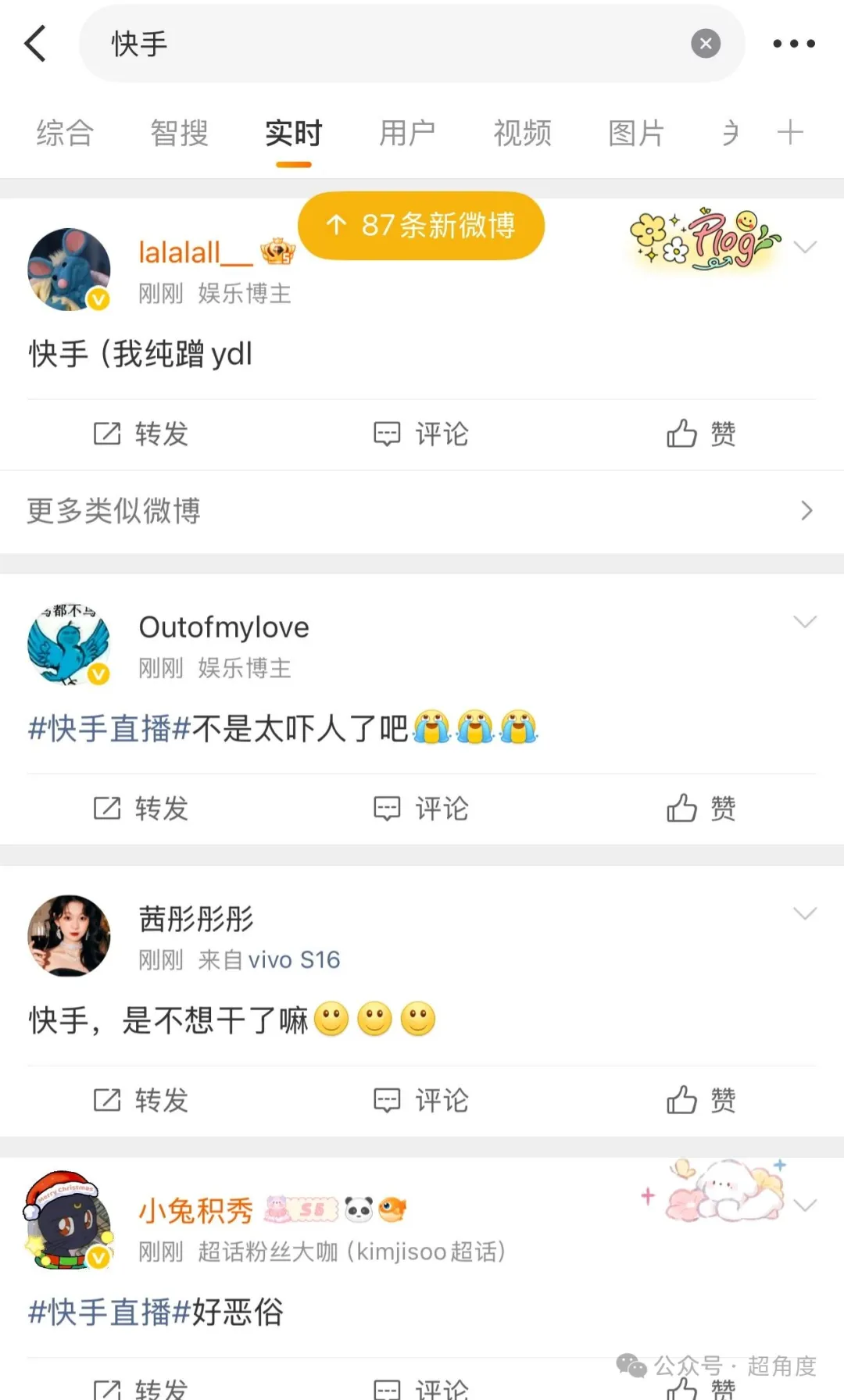Comment on Outofmylove's post

click(421, 809)
